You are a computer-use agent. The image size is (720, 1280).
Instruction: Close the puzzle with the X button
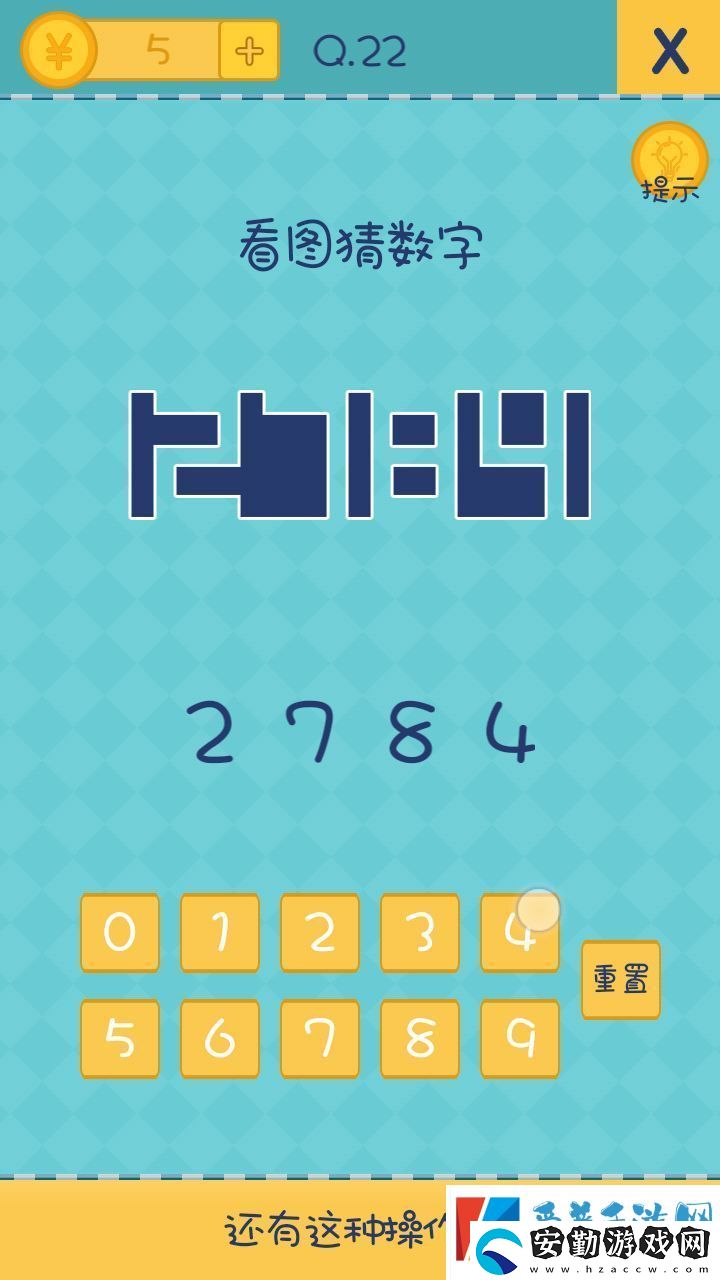[x=669, y=49]
